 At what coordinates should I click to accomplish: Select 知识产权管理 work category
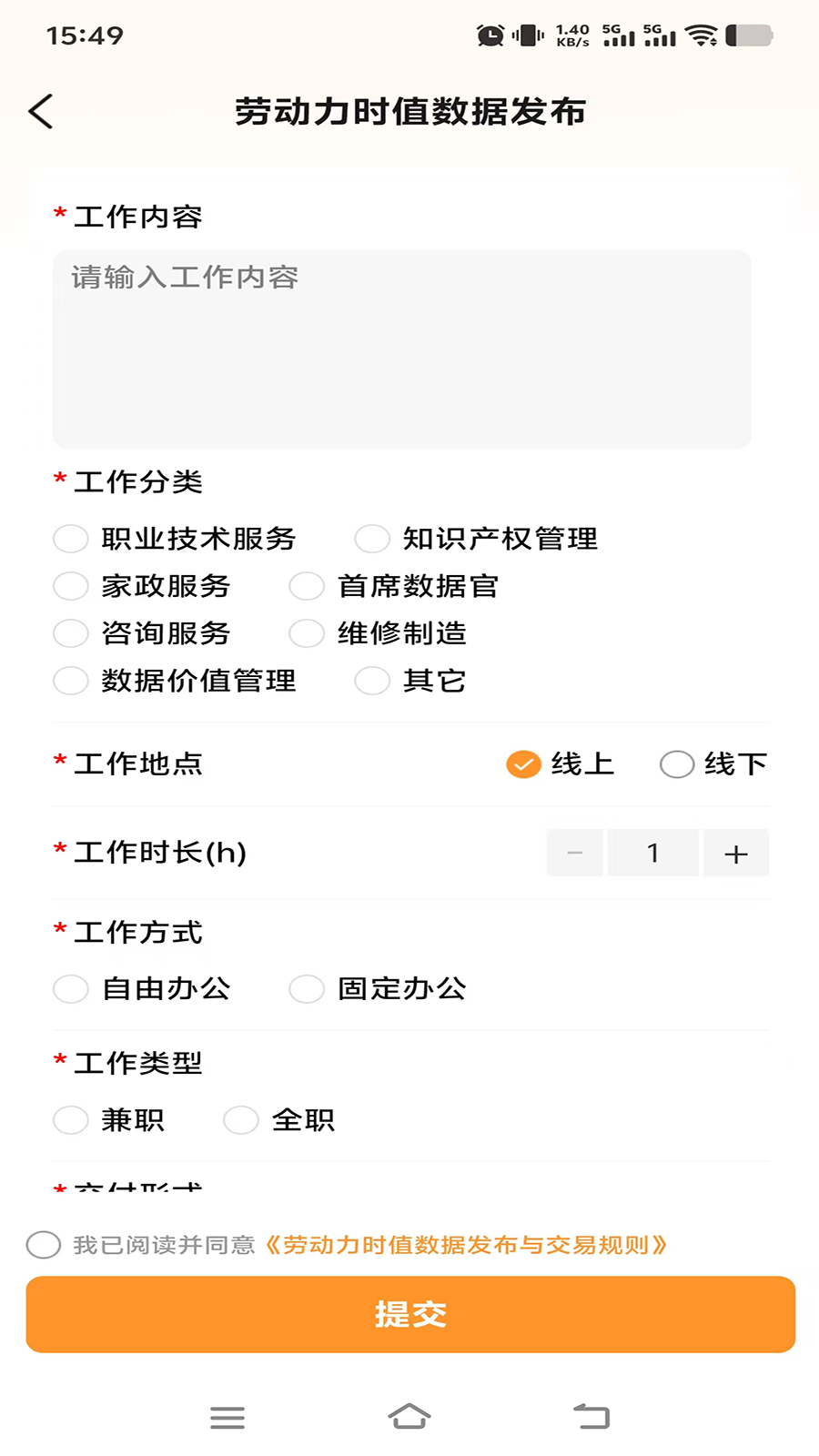coord(371,539)
